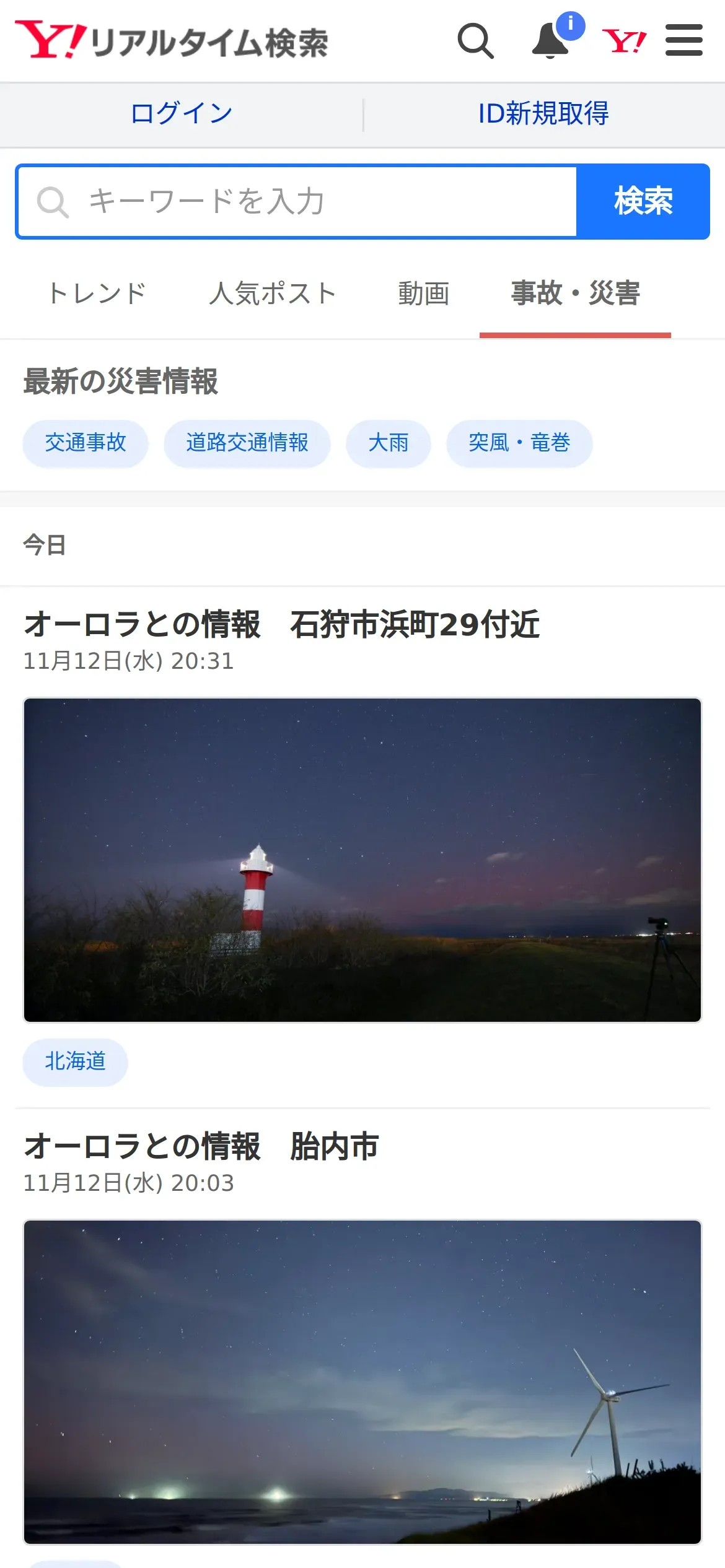Open the hamburger menu

[x=683, y=41]
